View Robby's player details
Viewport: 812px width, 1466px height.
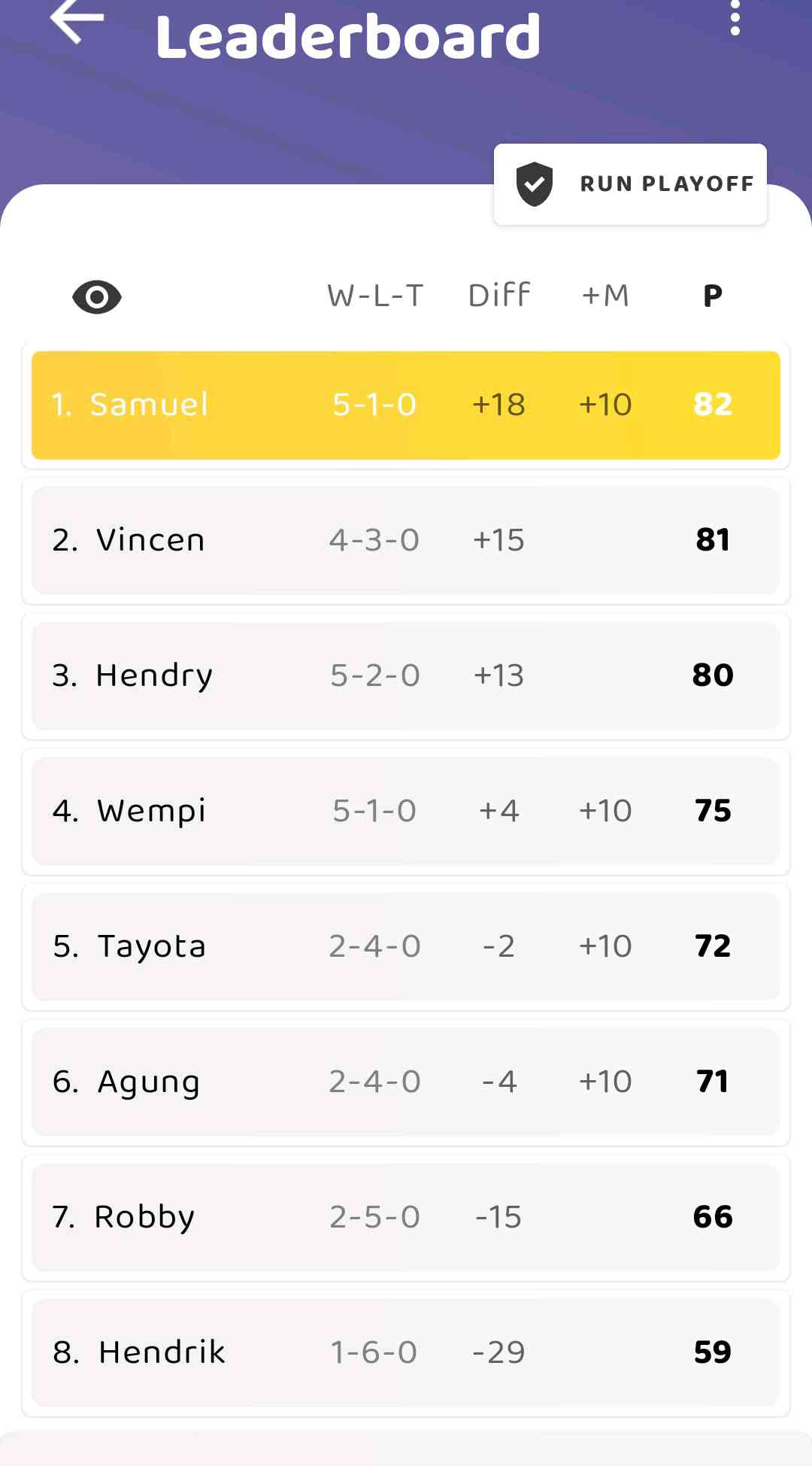(x=405, y=1218)
